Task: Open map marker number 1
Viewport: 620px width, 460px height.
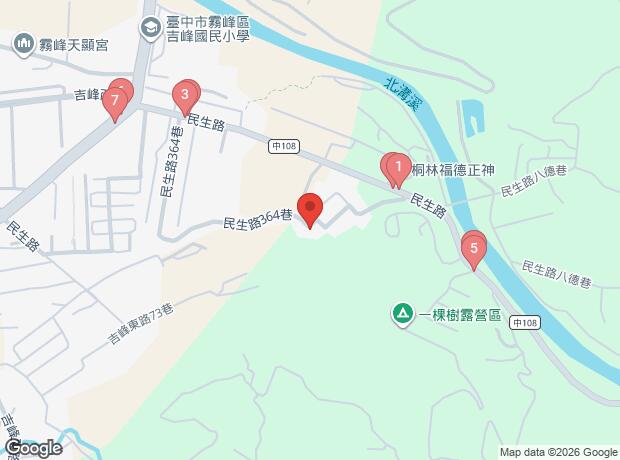Action: (x=399, y=169)
